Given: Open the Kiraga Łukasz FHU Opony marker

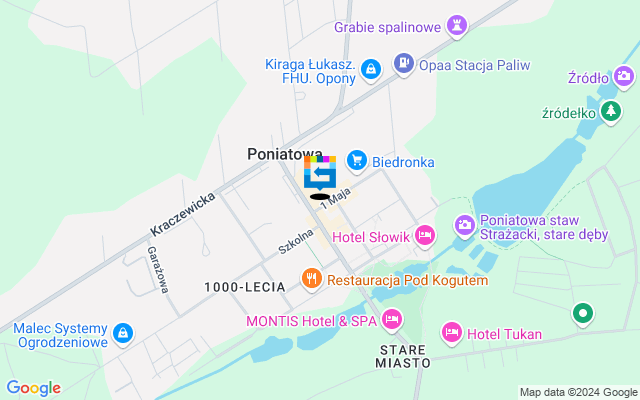Looking at the screenshot, I should 370,68.
